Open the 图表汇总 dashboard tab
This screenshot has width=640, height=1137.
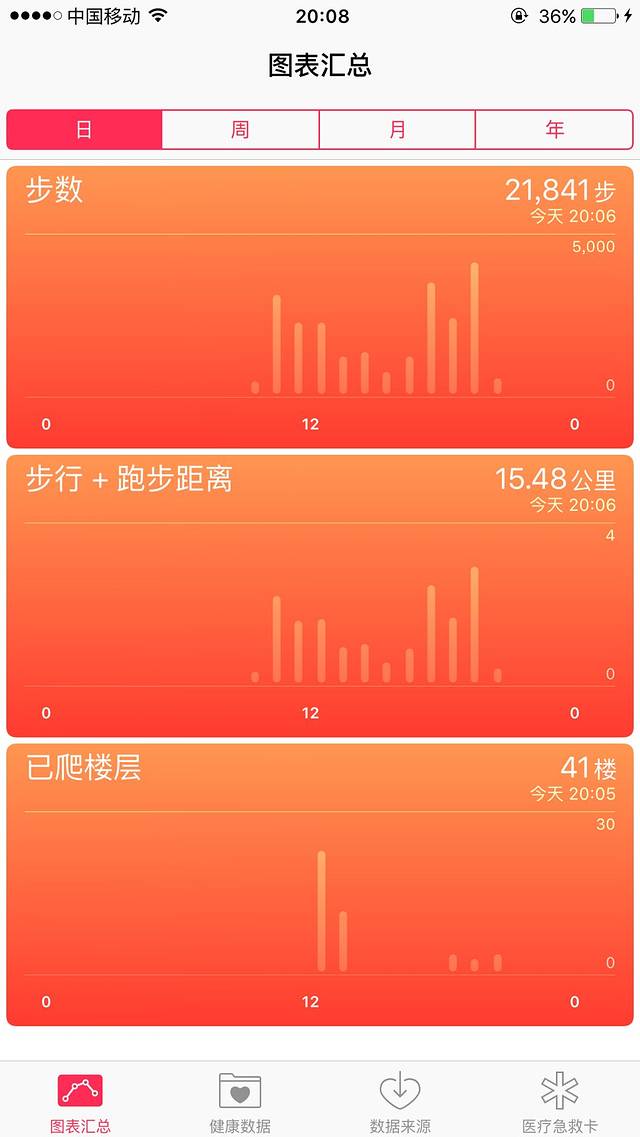click(x=80, y=1104)
